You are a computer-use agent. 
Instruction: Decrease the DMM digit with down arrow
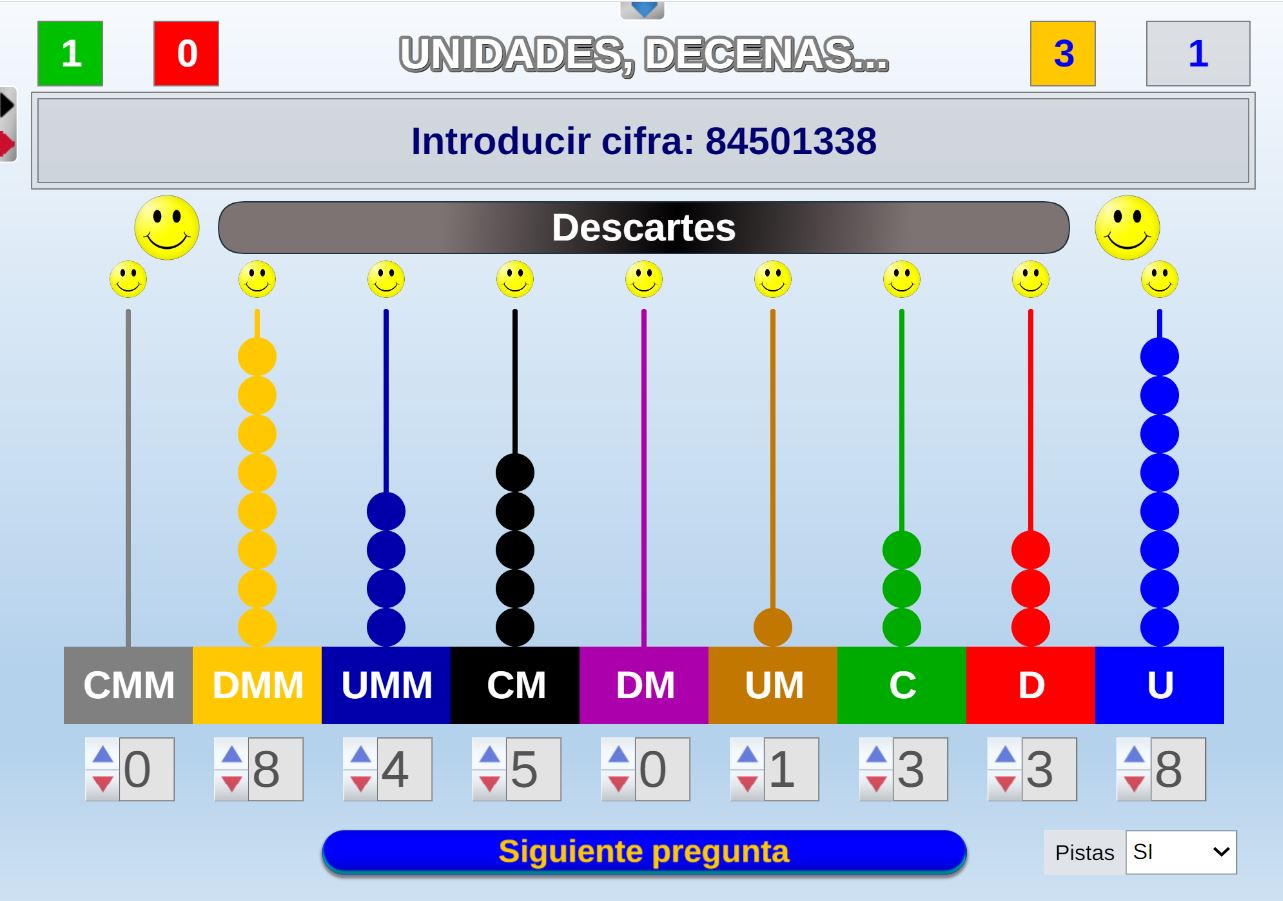coord(231,784)
